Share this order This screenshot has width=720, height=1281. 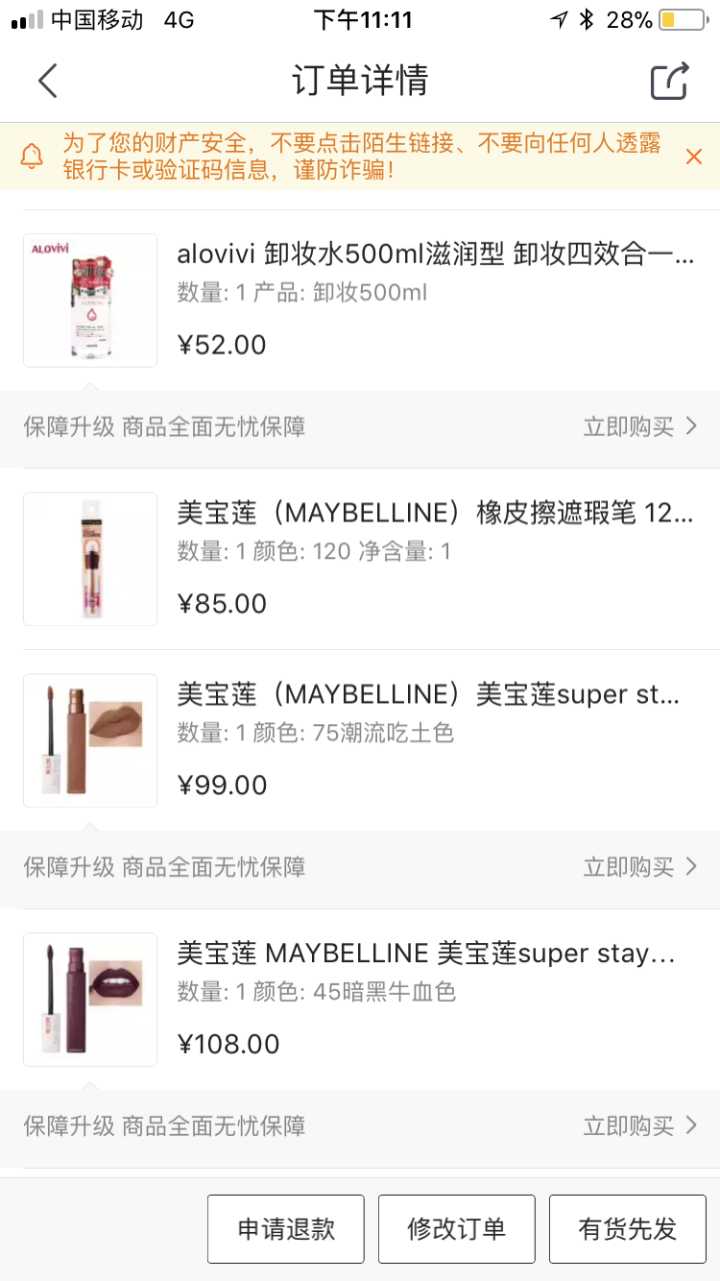[x=670, y=81]
